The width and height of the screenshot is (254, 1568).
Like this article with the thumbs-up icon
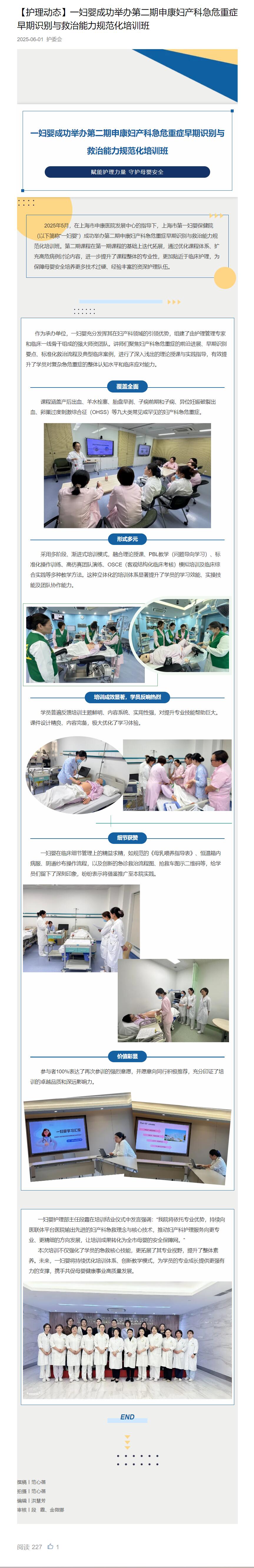tap(51, 1546)
